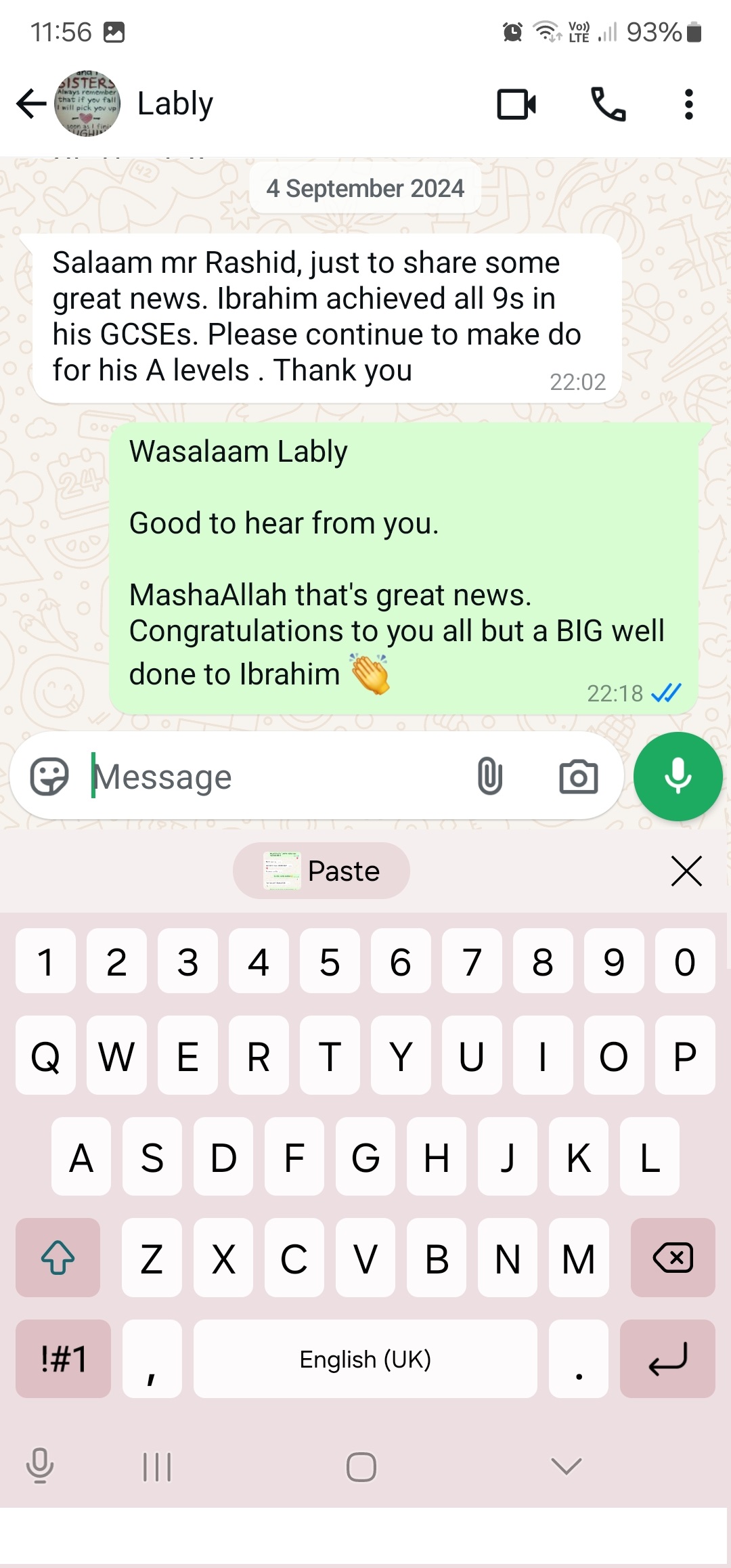Start a voice call with Lably
This screenshot has width=731, height=1568.
608,104
